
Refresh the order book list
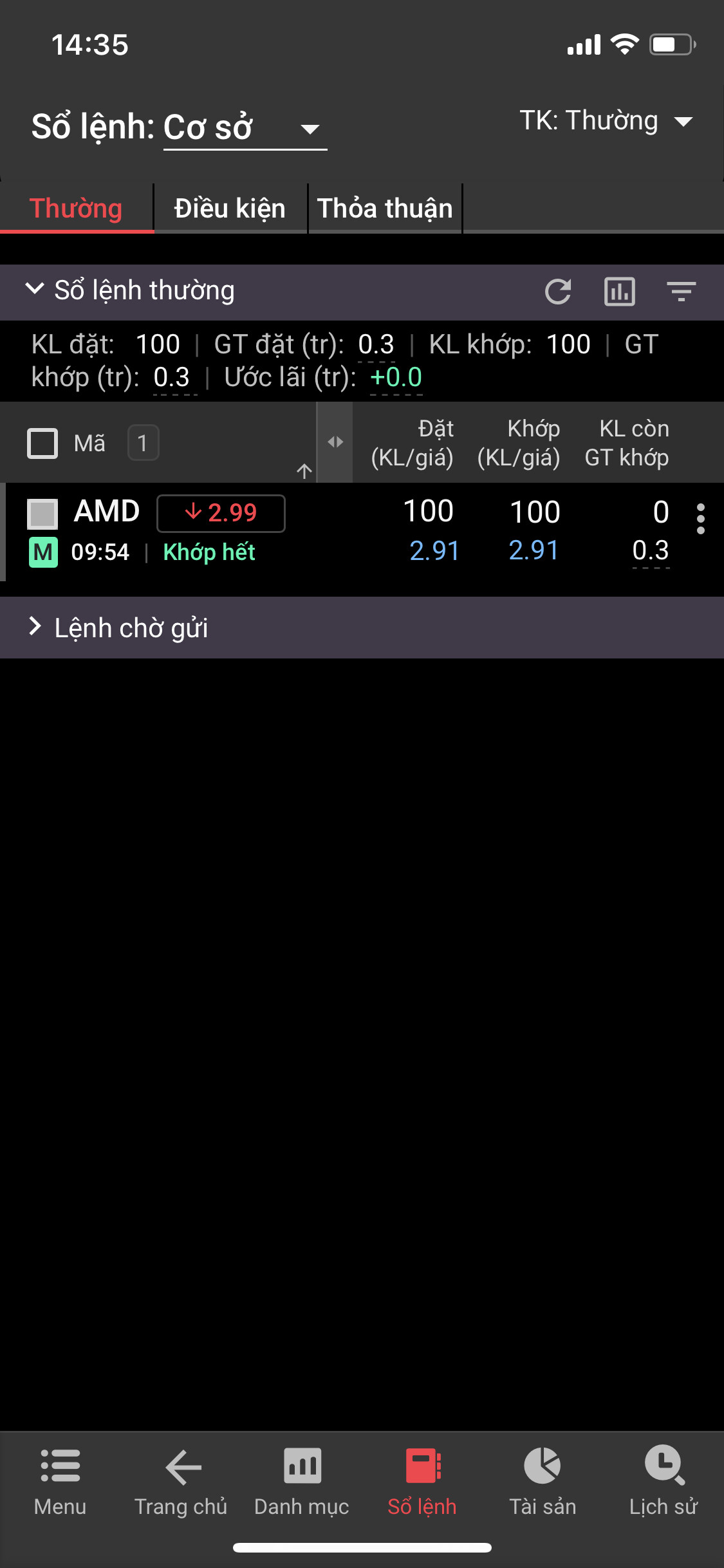pyautogui.click(x=558, y=292)
